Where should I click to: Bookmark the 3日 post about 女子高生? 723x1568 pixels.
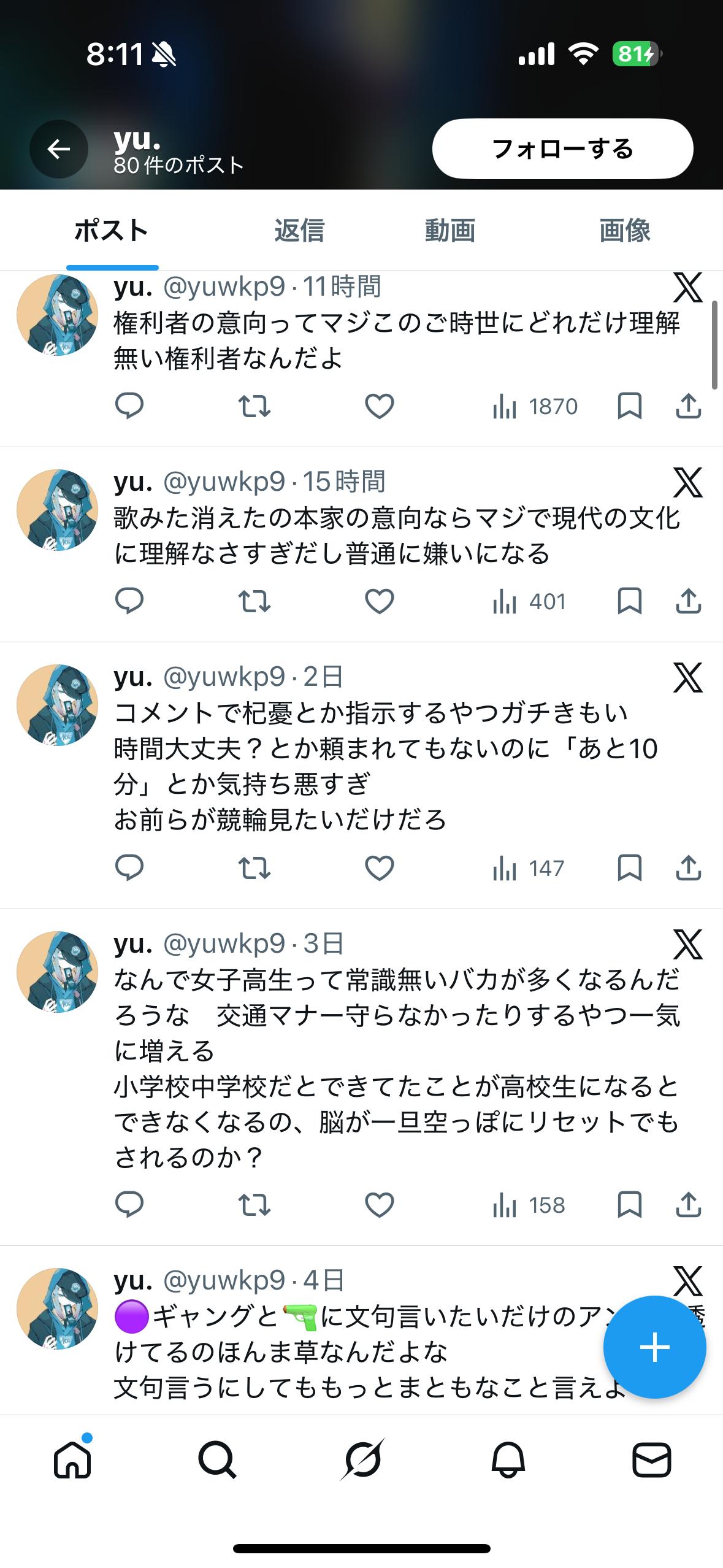[x=629, y=1205]
